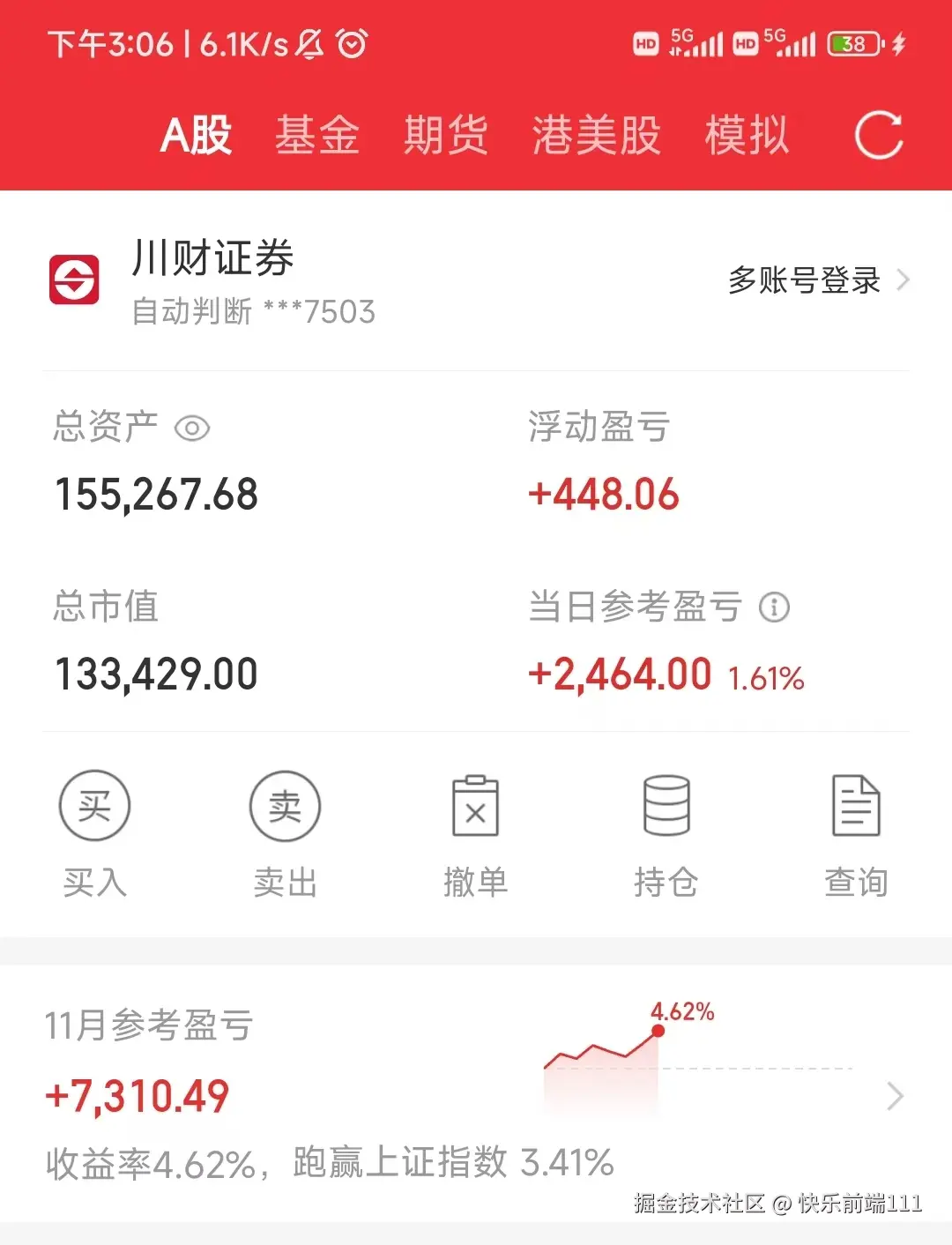Open the 查询 query document icon
The width and height of the screenshot is (952, 1245).
point(856,805)
